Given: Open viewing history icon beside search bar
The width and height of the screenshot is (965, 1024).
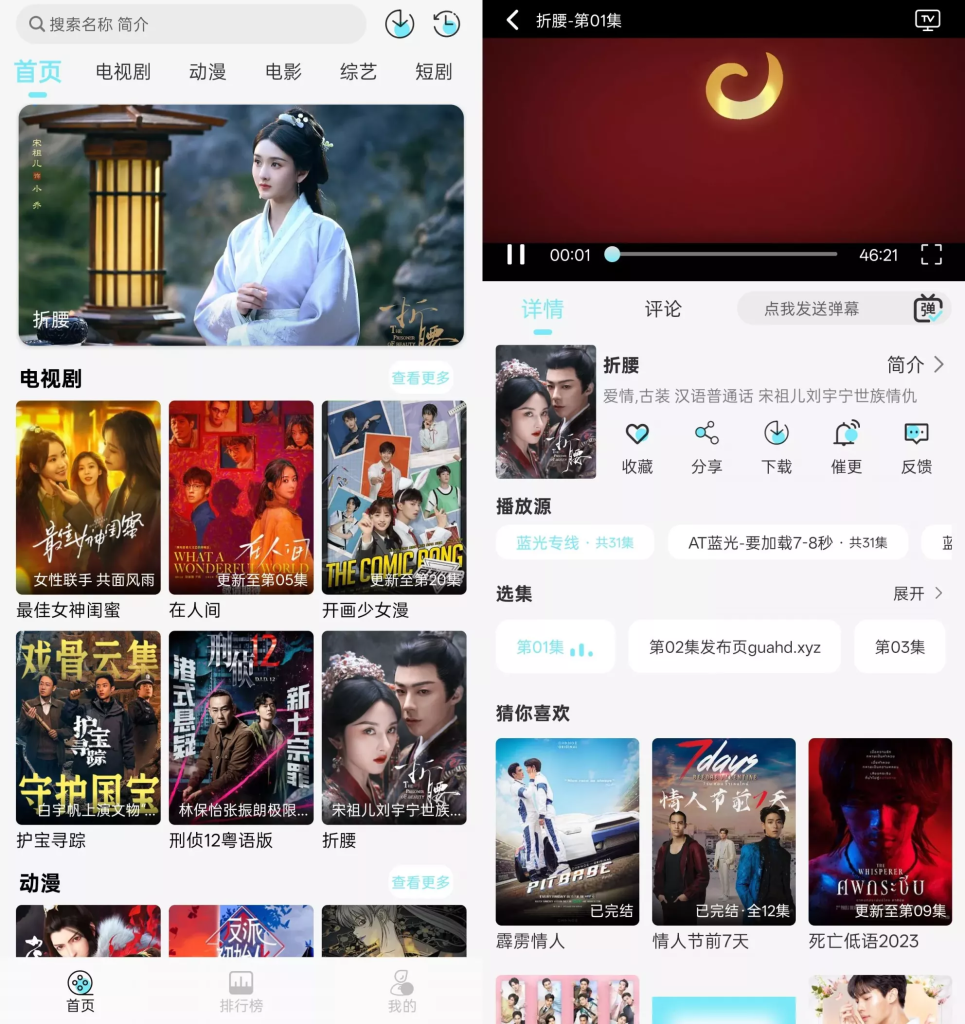Looking at the screenshot, I should pos(446,24).
